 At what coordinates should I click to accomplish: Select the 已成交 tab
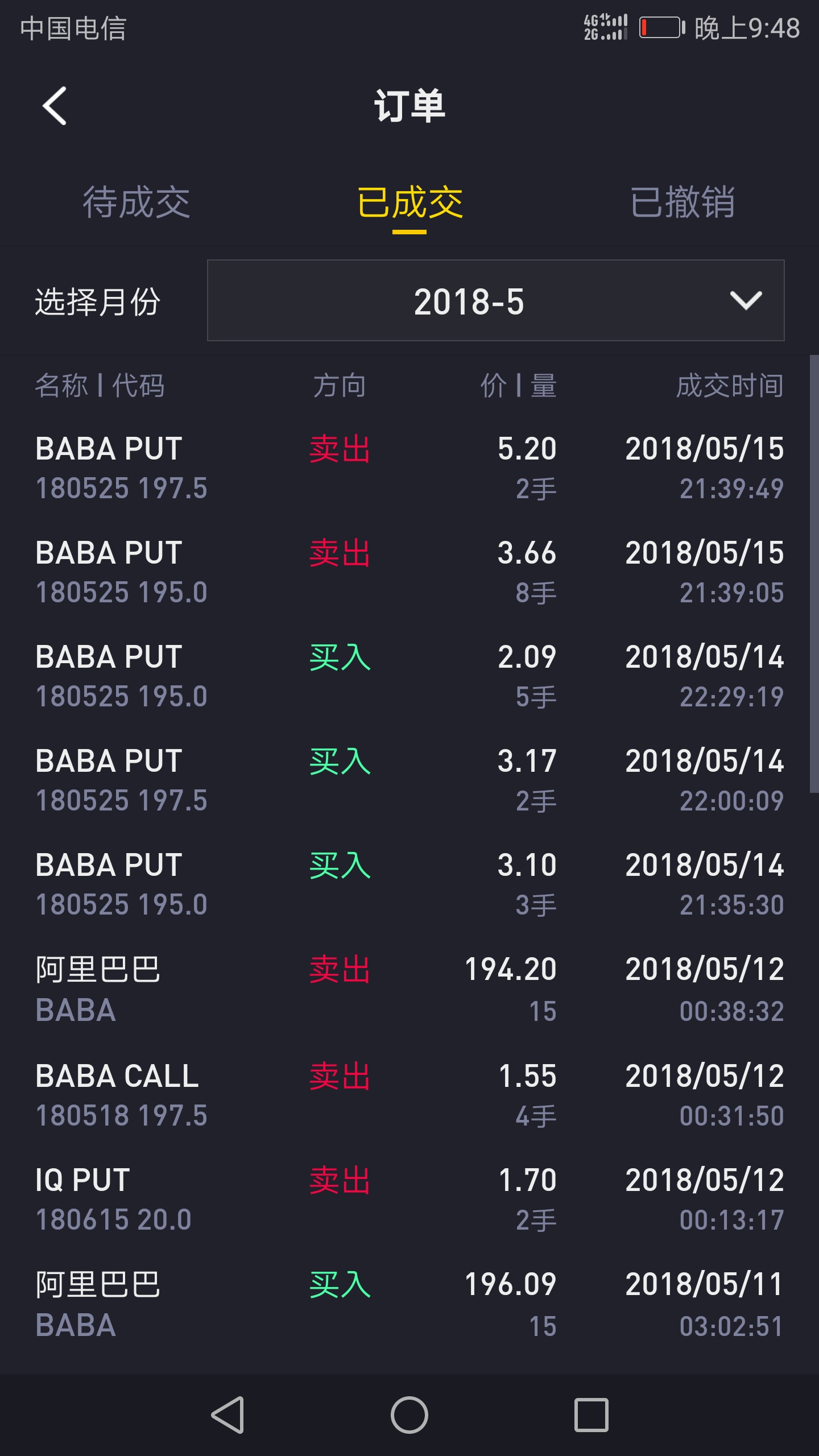click(x=409, y=202)
